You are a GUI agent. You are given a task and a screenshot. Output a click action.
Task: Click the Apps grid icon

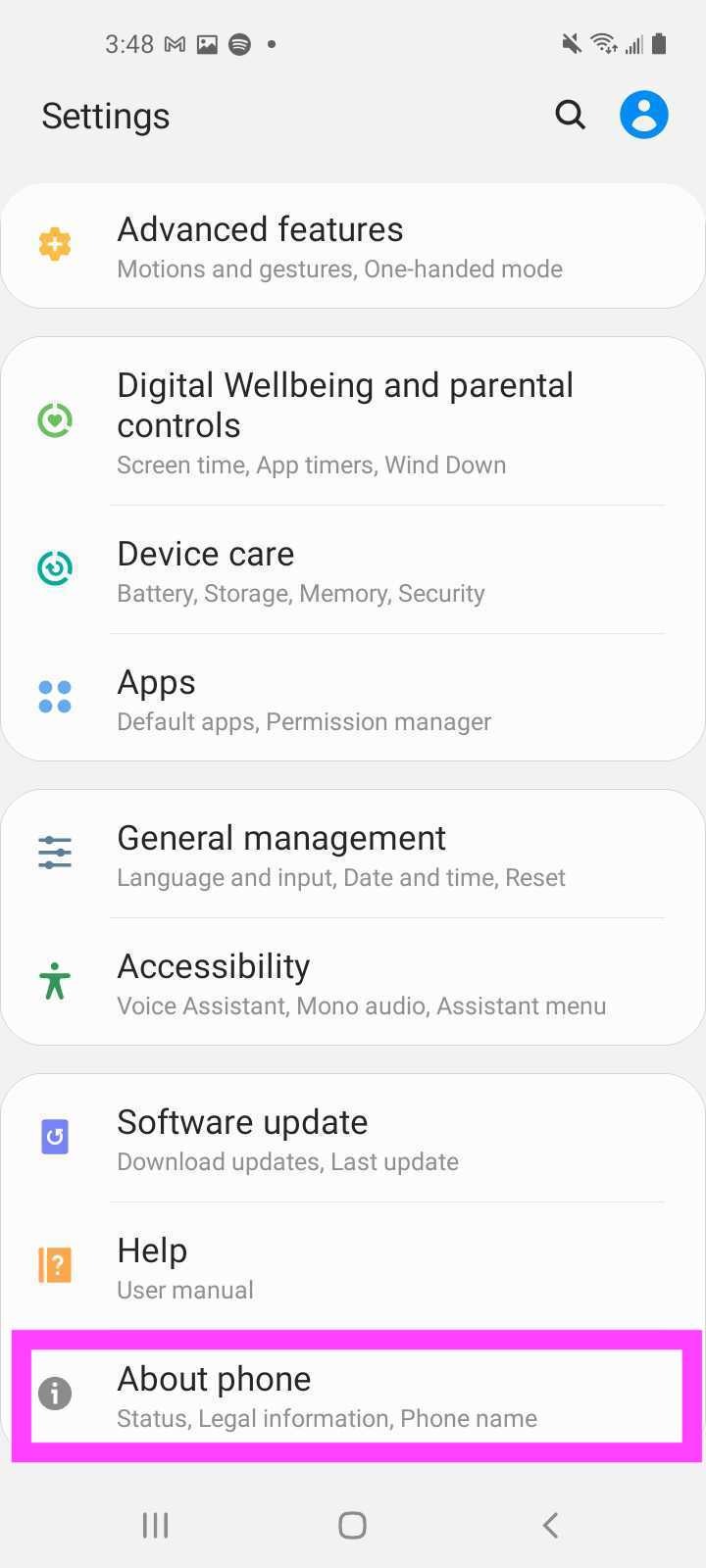click(55, 696)
